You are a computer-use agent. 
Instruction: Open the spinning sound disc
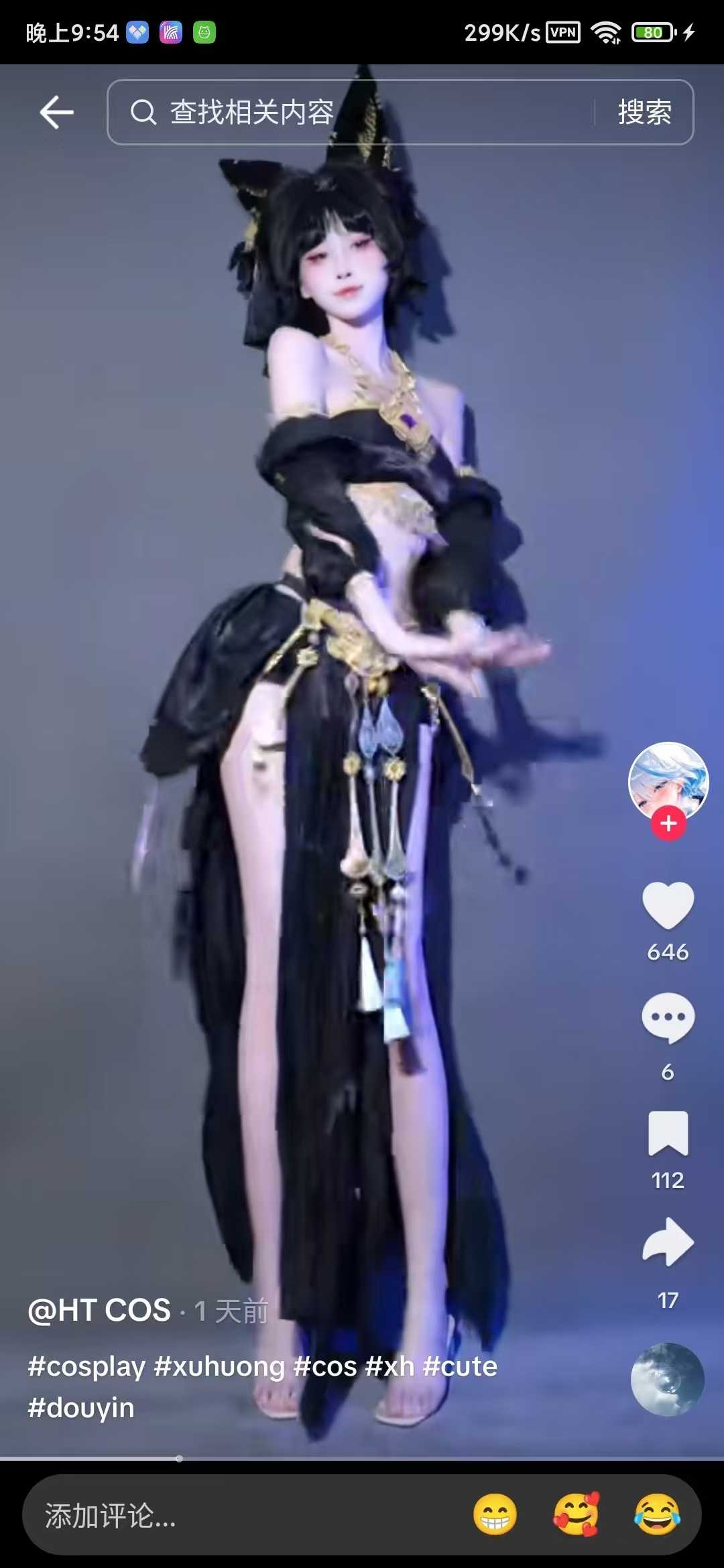(667, 1380)
